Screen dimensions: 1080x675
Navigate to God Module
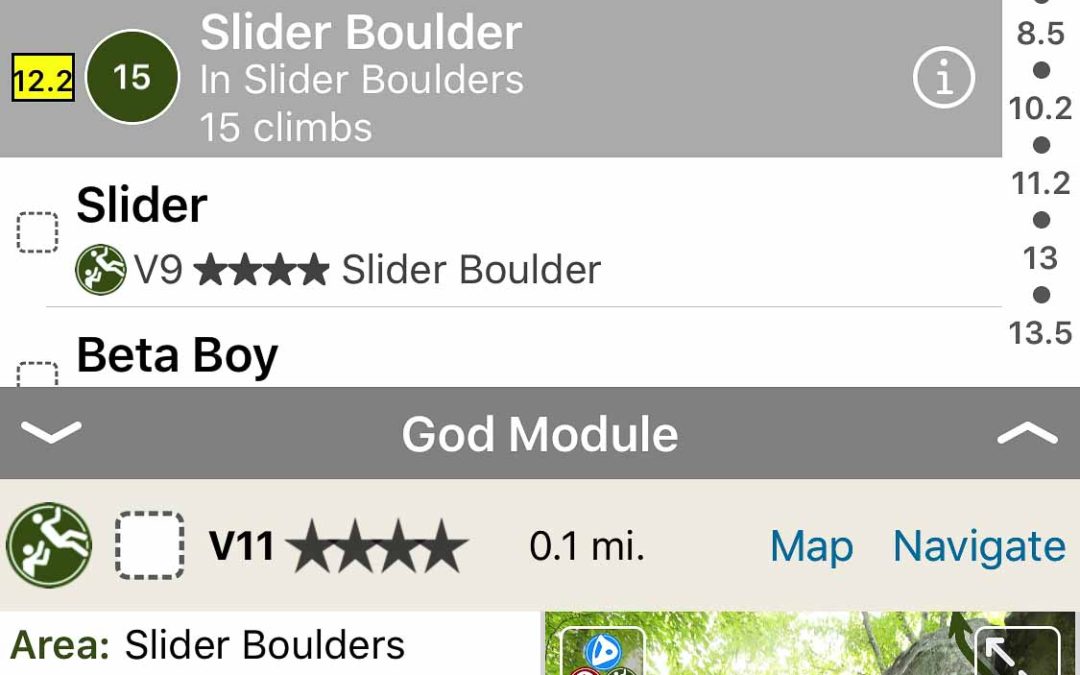(979, 546)
